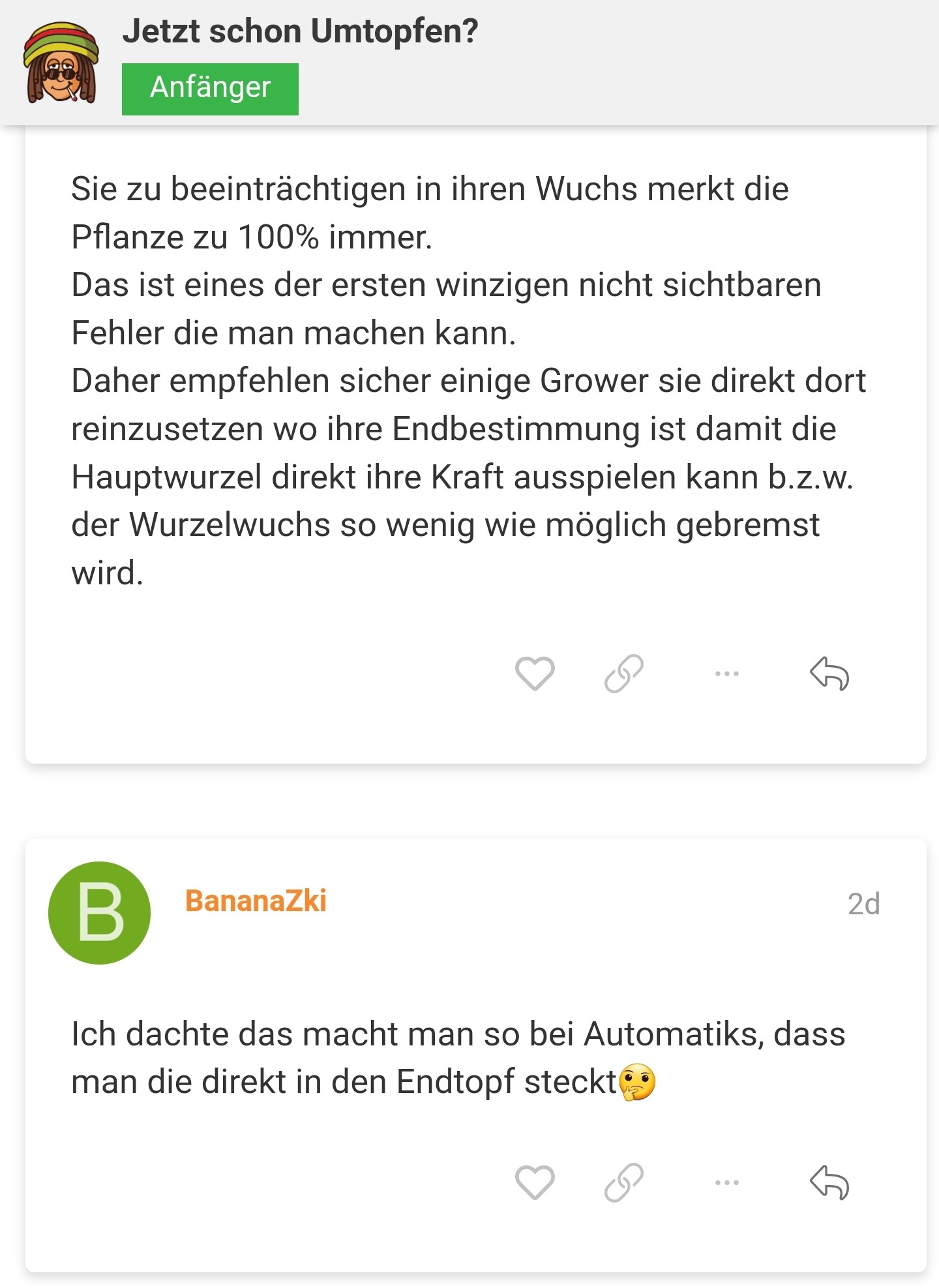This screenshot has width=939, height=1288.
Task: Open the forum logo in the header
Action: [x=61, y=63]
